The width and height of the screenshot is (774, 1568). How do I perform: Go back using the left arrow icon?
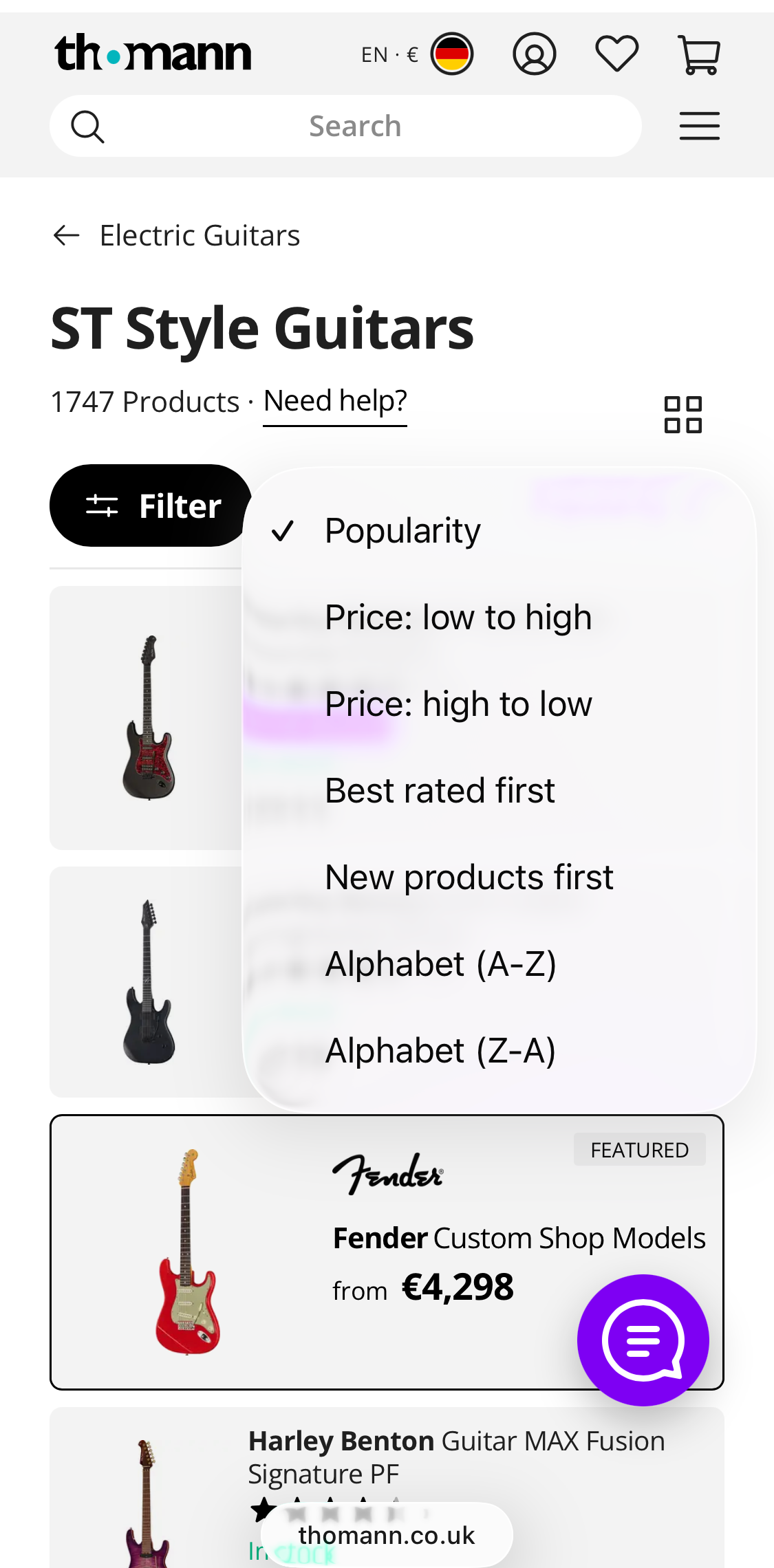tap(65, 235)
